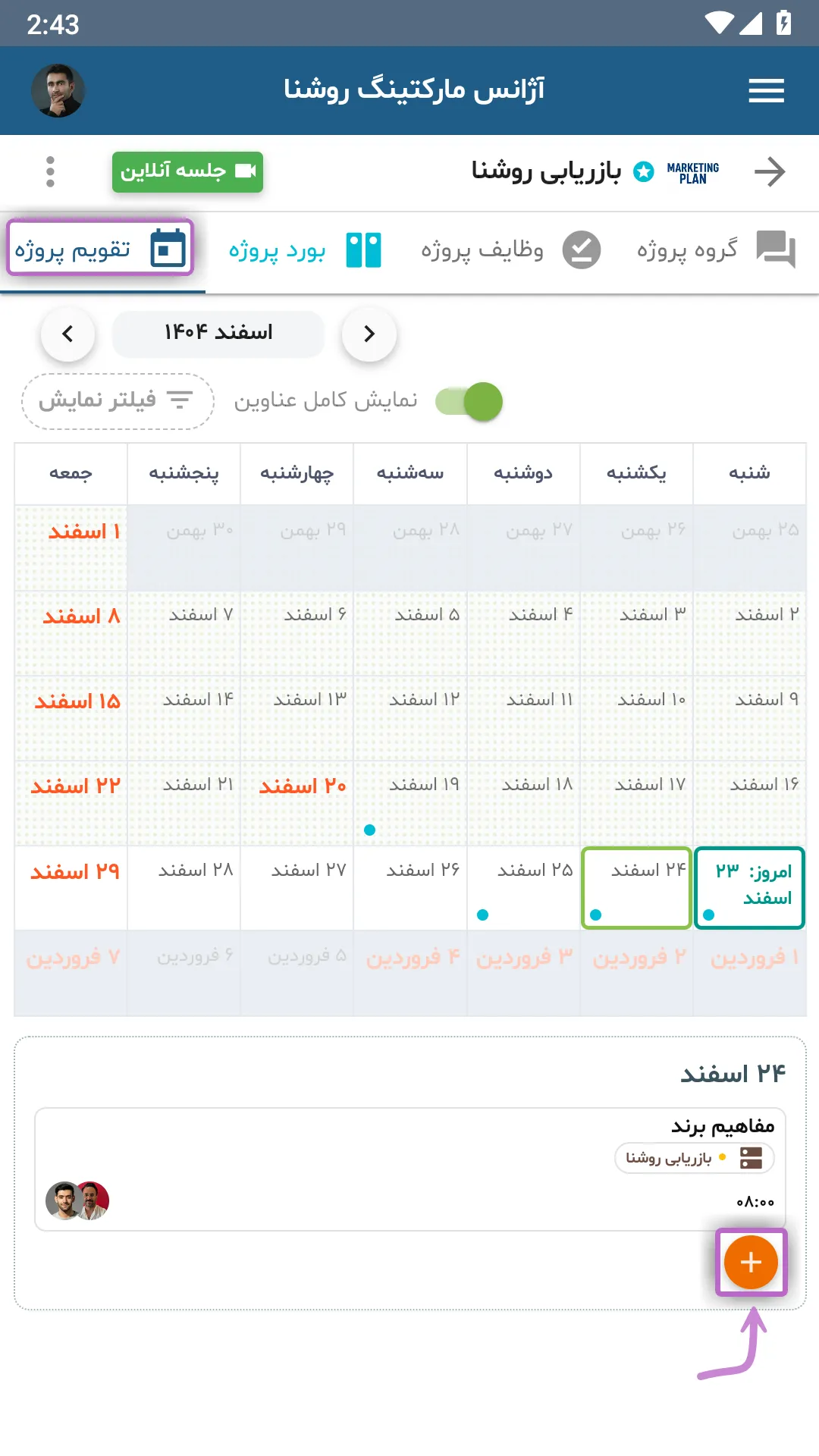
Task: Select the today cell ۲۳ اسفند
Action: [749, 887]
